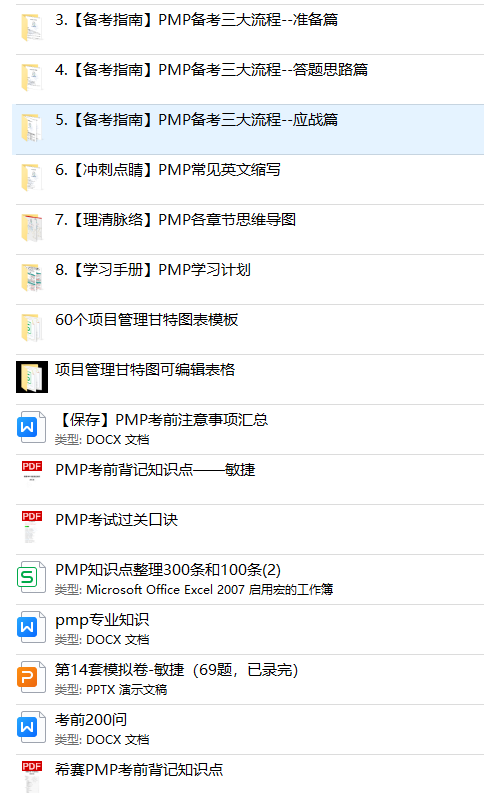Open folder 4 PMP备考三大流程--答题思路篇

[x=250, y=79]
